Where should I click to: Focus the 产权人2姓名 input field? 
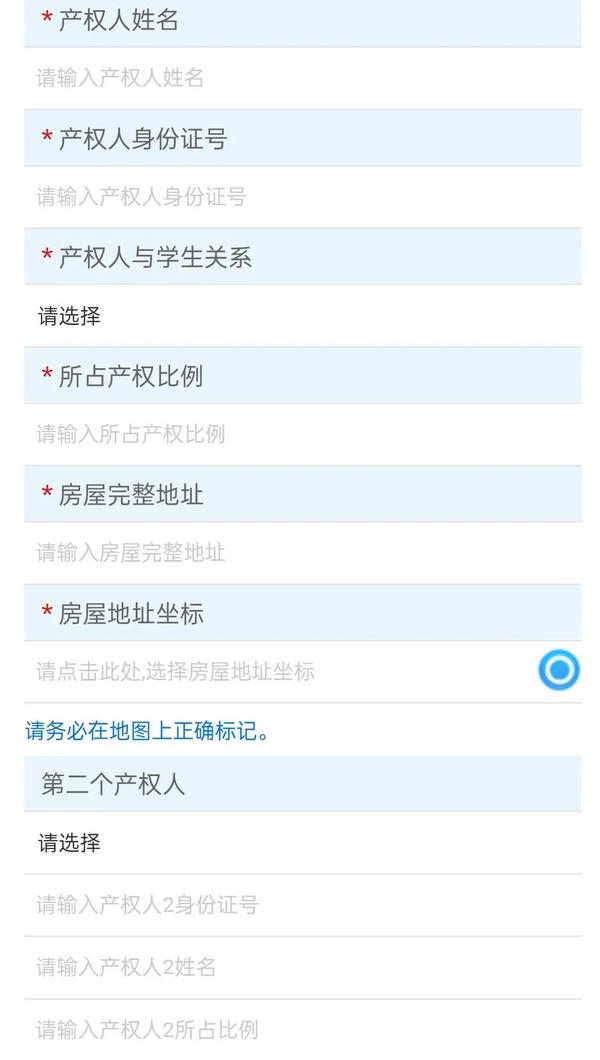[x=302, y=967]
